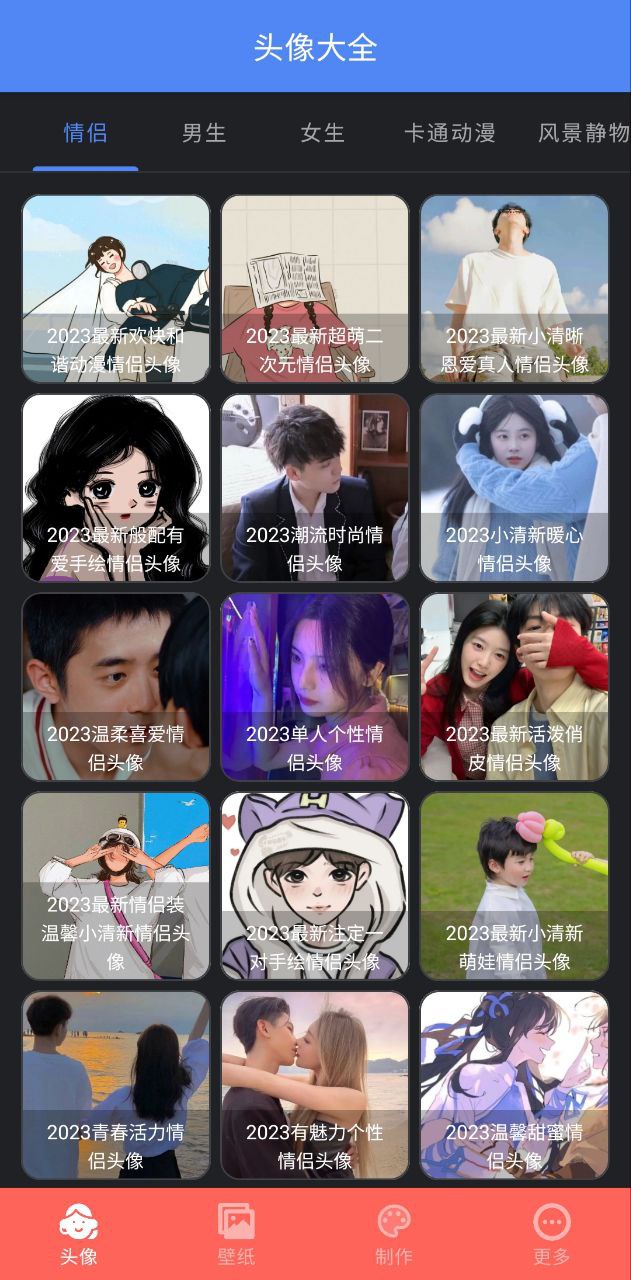
Task: Open 2023最新欢快和谐动漫情侣头像 card
Action: pyautogui.click(x=116, y=288)
